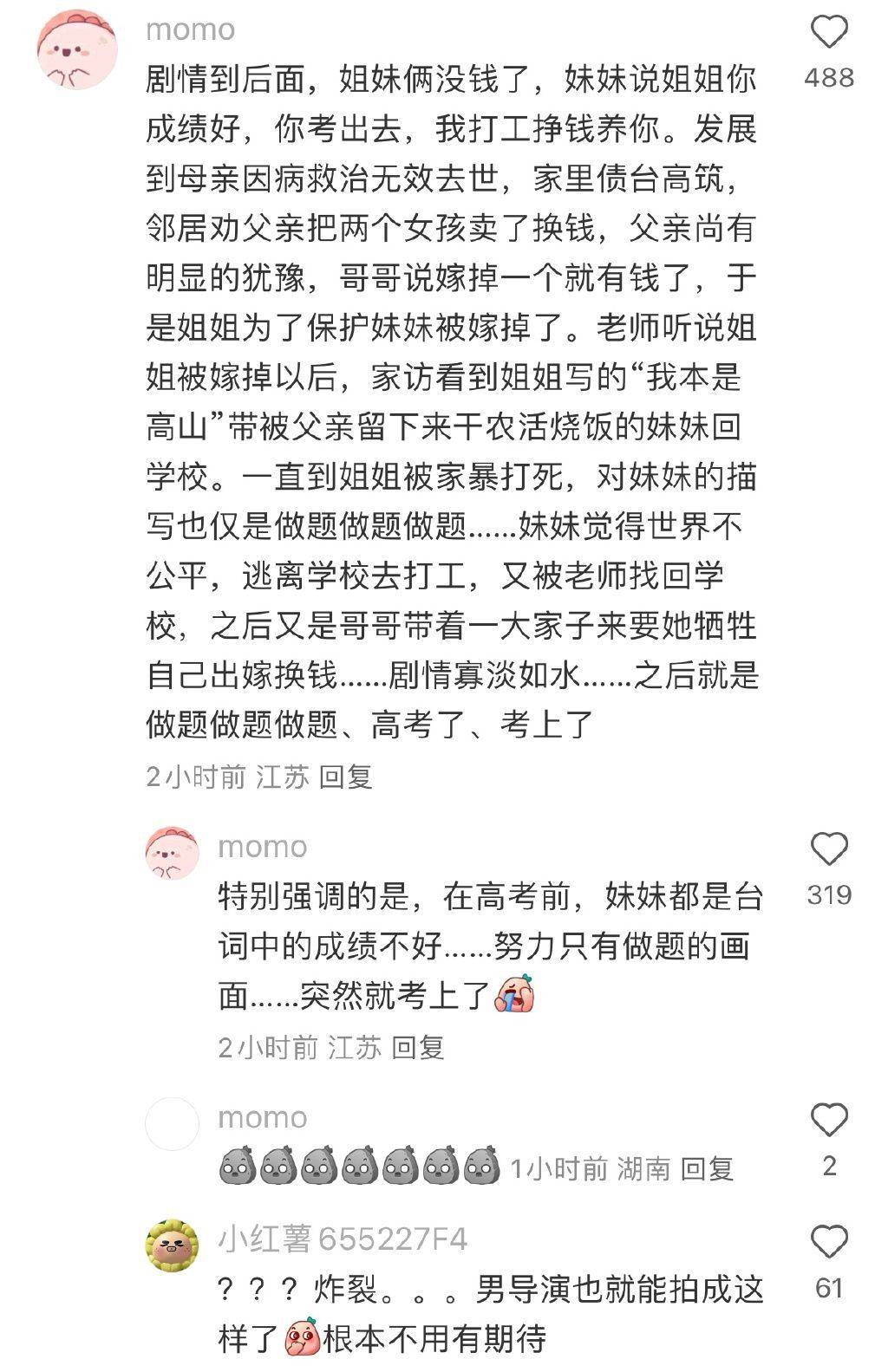Open 小红薯655227F4's sunflower avatar
888x1372 pixels.
172,1245
